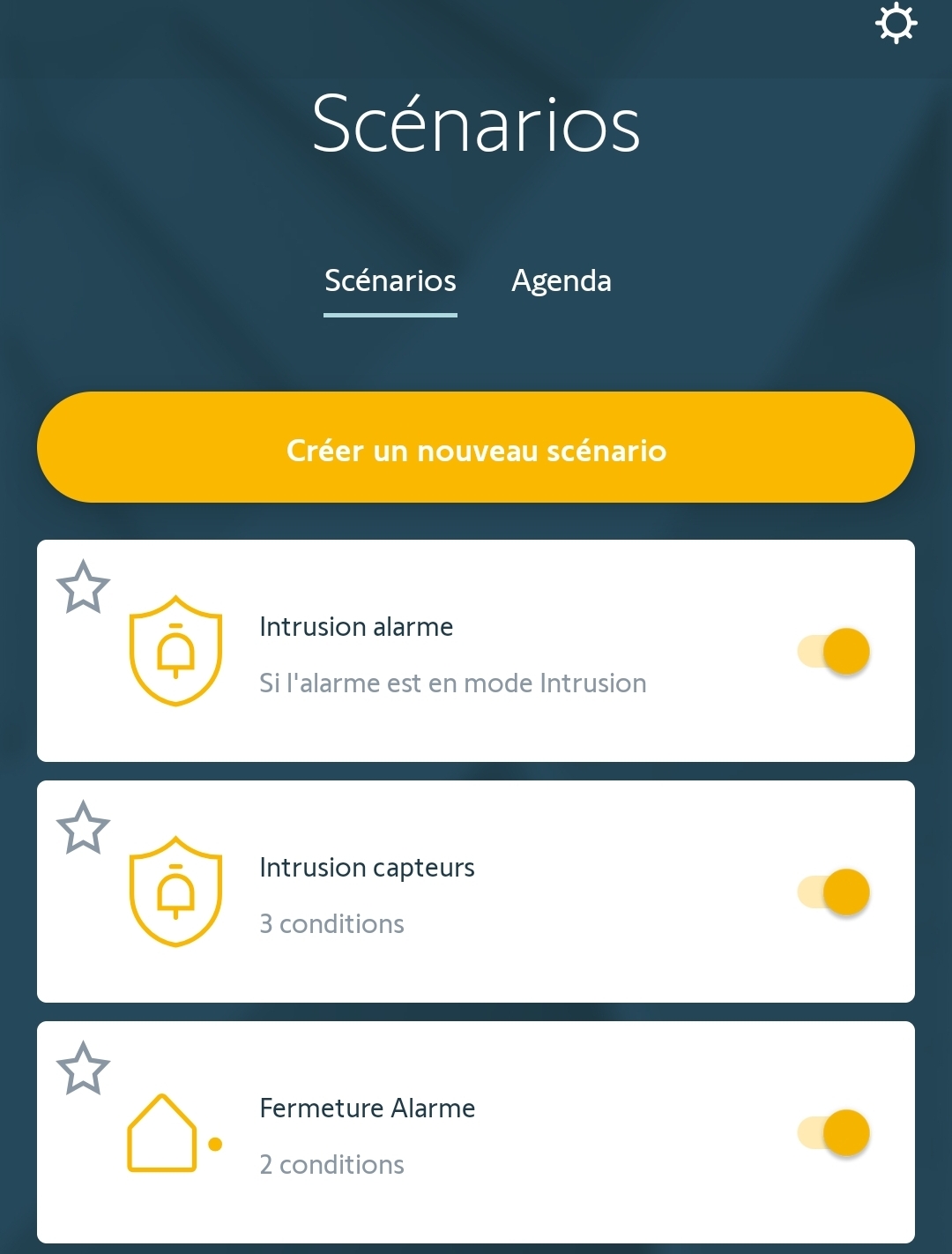
Task: Open the settings gear icon
Action: [896, 24]
